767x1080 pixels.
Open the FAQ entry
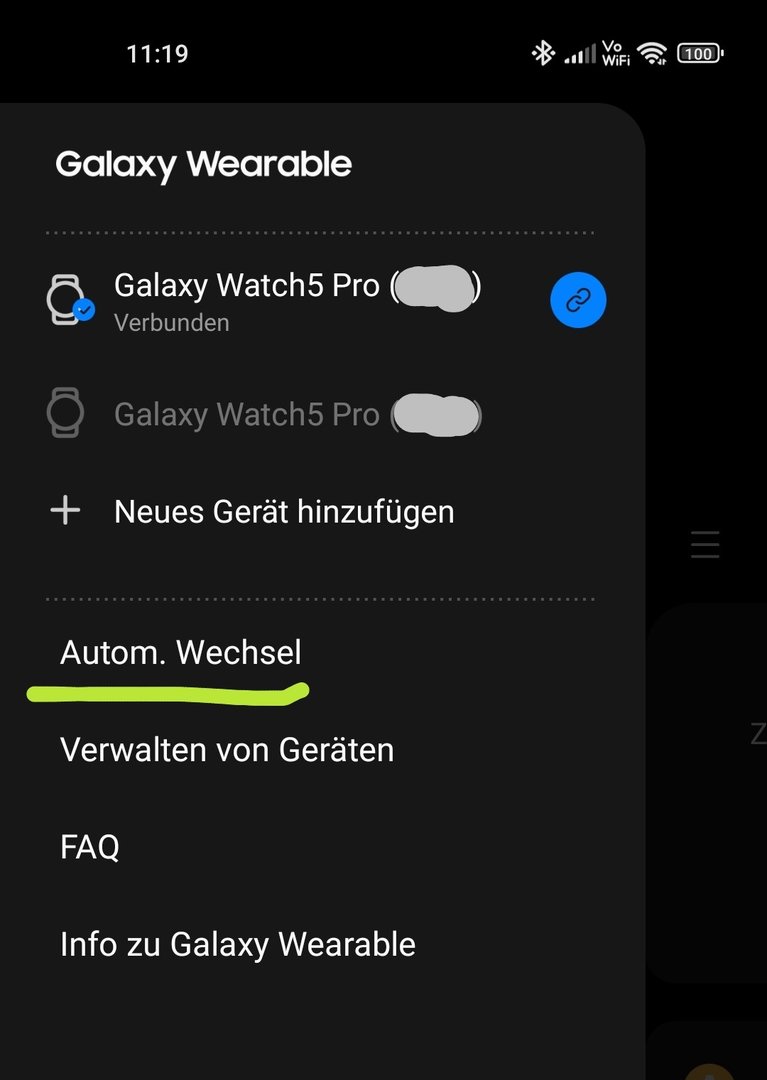pos(90,848)
